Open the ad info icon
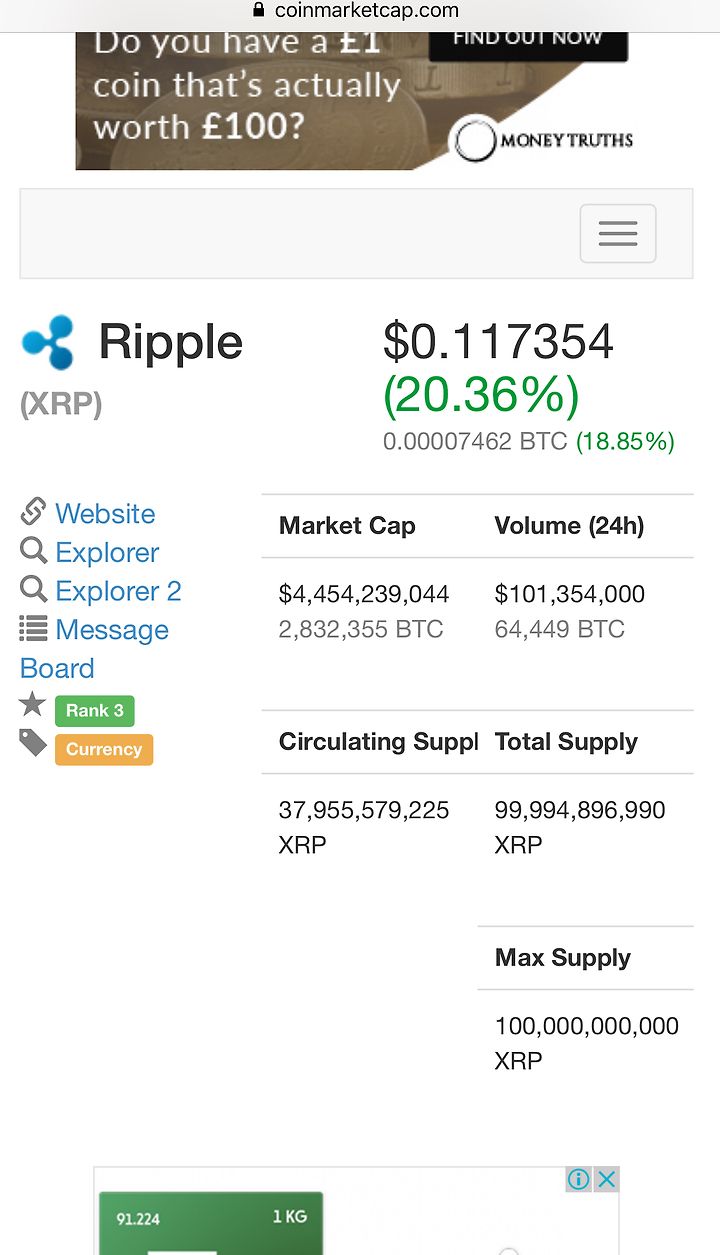The height and width of the screenshot is (1255, 720). (x=579, y=1179)
